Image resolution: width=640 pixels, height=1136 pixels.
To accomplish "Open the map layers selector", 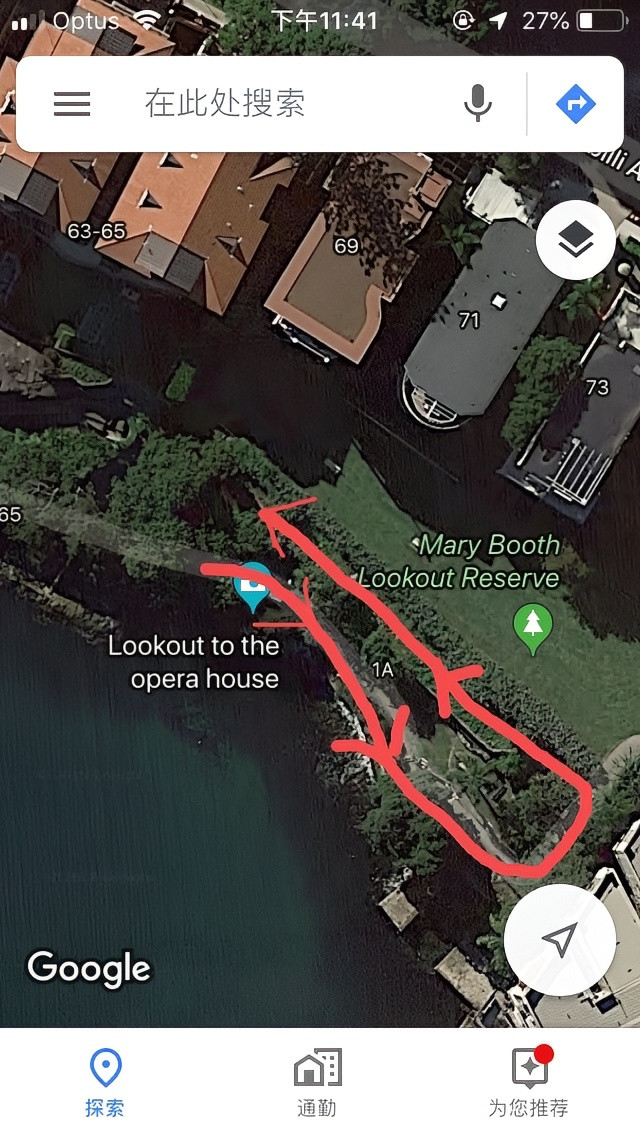I will [x=576, y=240].
